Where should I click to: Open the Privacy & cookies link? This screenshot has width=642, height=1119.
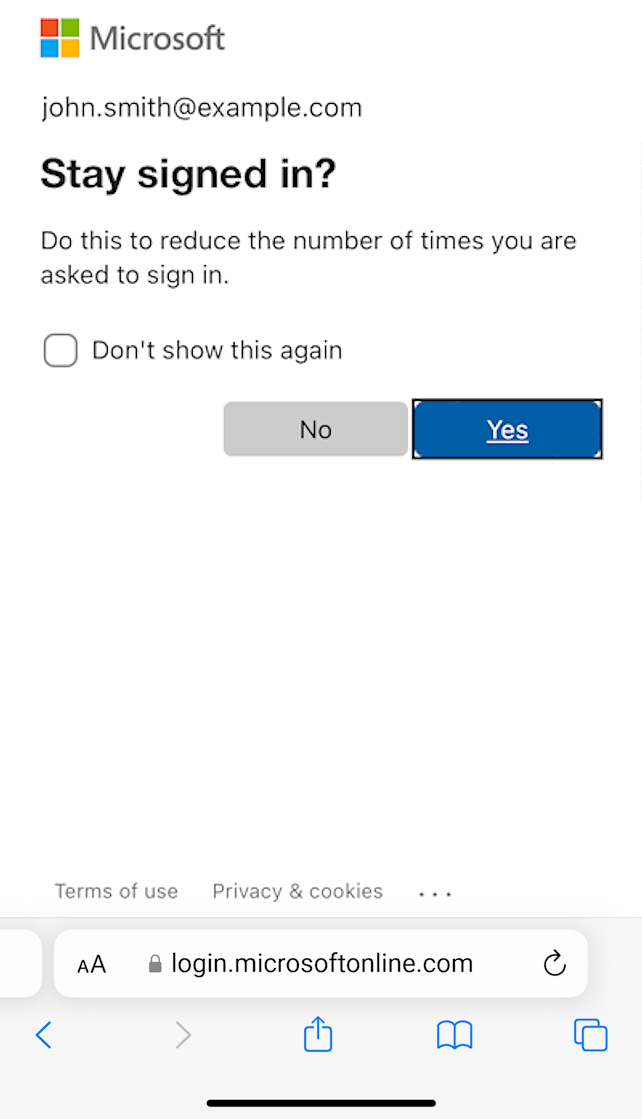[x=297, y=891]
